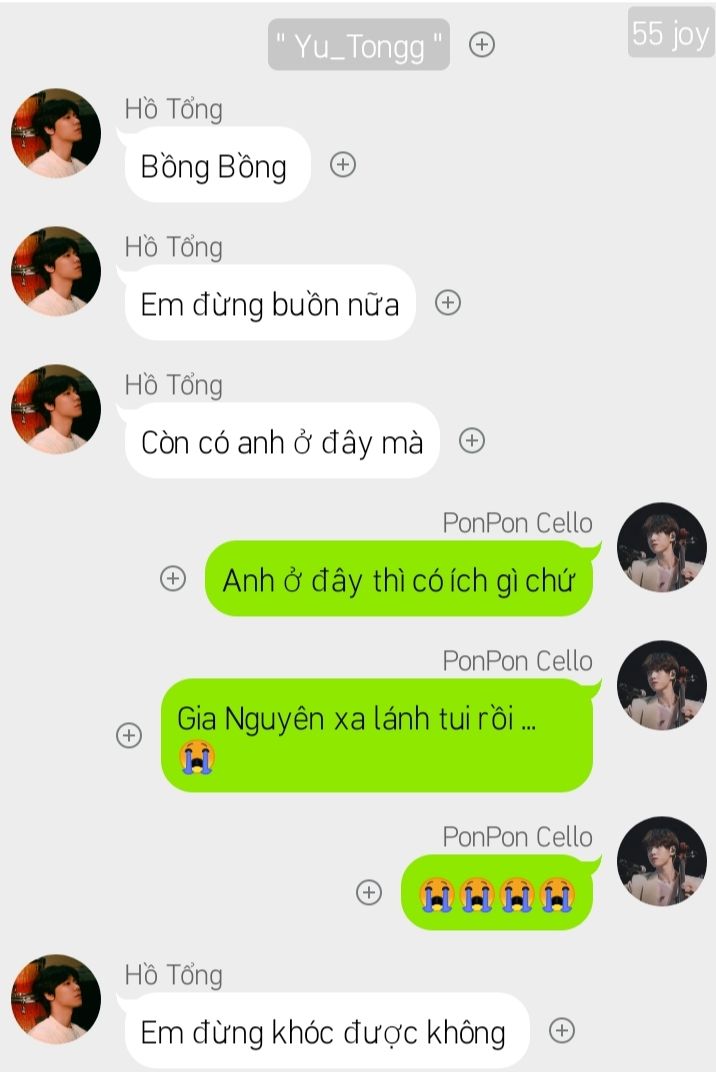Add a comment to the "Gia Nguyên xa lánh tui rồi" bubble
Viewport: 716px width, 1072px height.
(129, 735)
